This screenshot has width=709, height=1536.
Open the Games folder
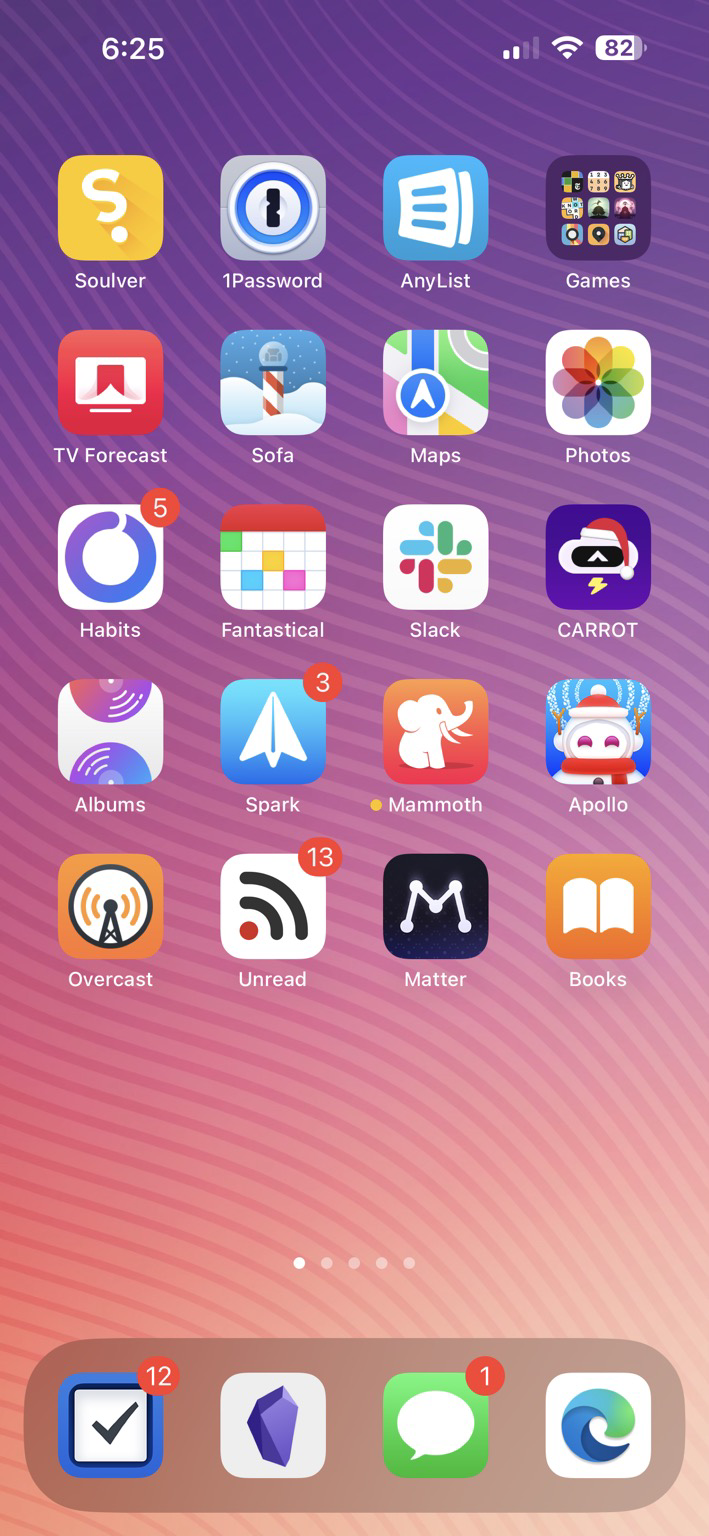pyautogui.click(x=598, y=208)
